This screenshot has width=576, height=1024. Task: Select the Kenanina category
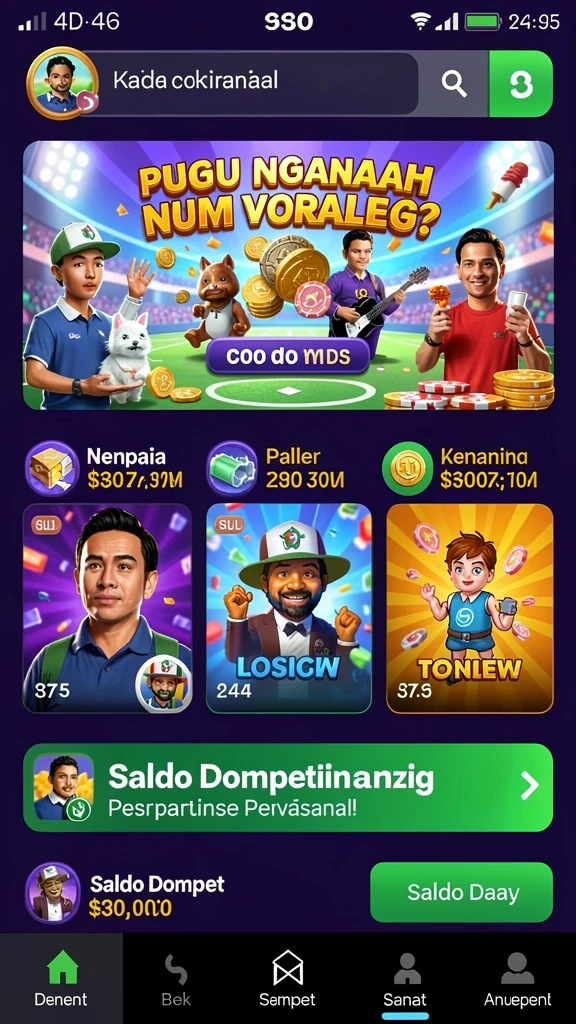tap(460, 468)
